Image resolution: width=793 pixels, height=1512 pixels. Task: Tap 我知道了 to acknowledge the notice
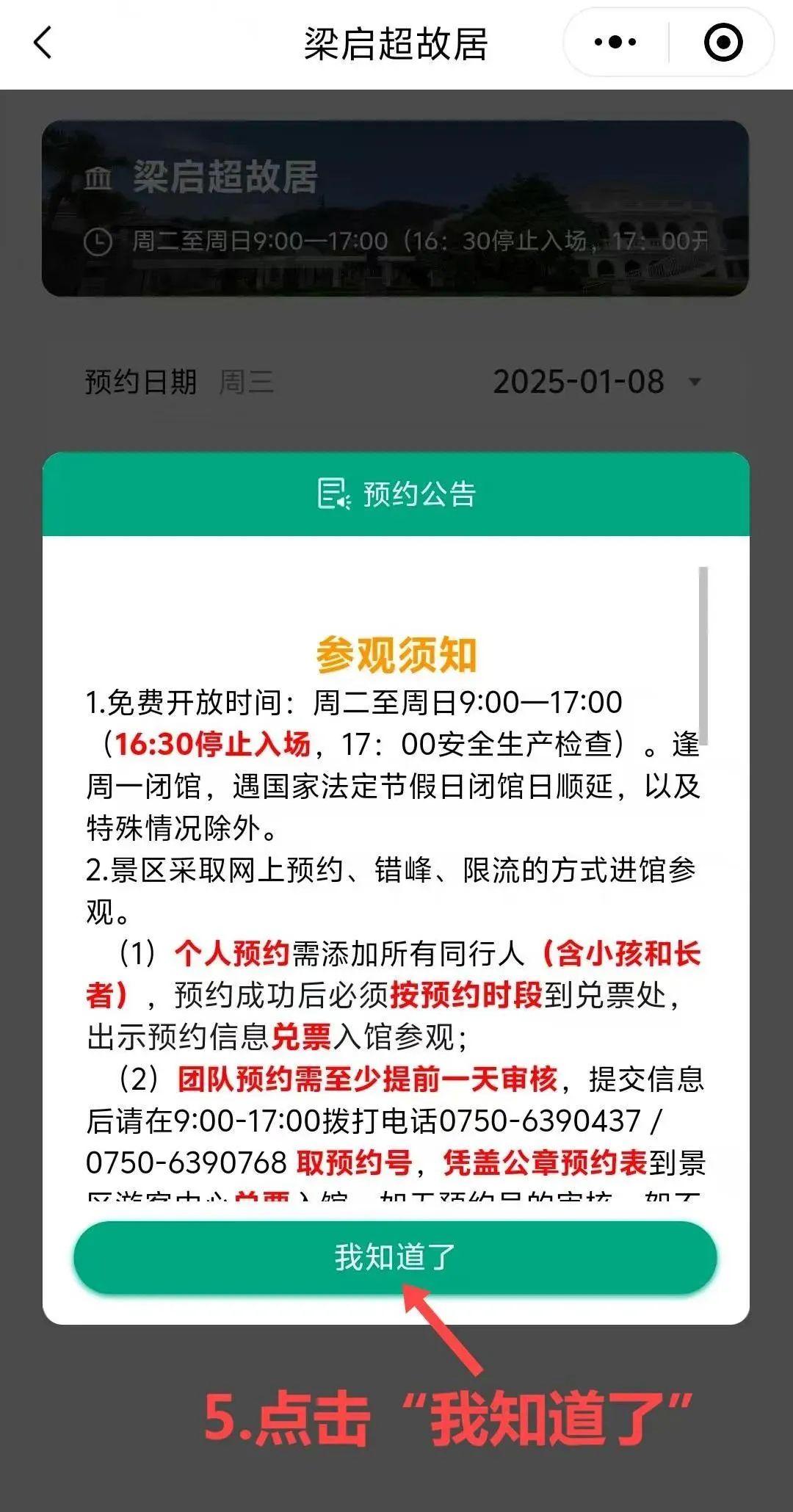pos(396,1258)
